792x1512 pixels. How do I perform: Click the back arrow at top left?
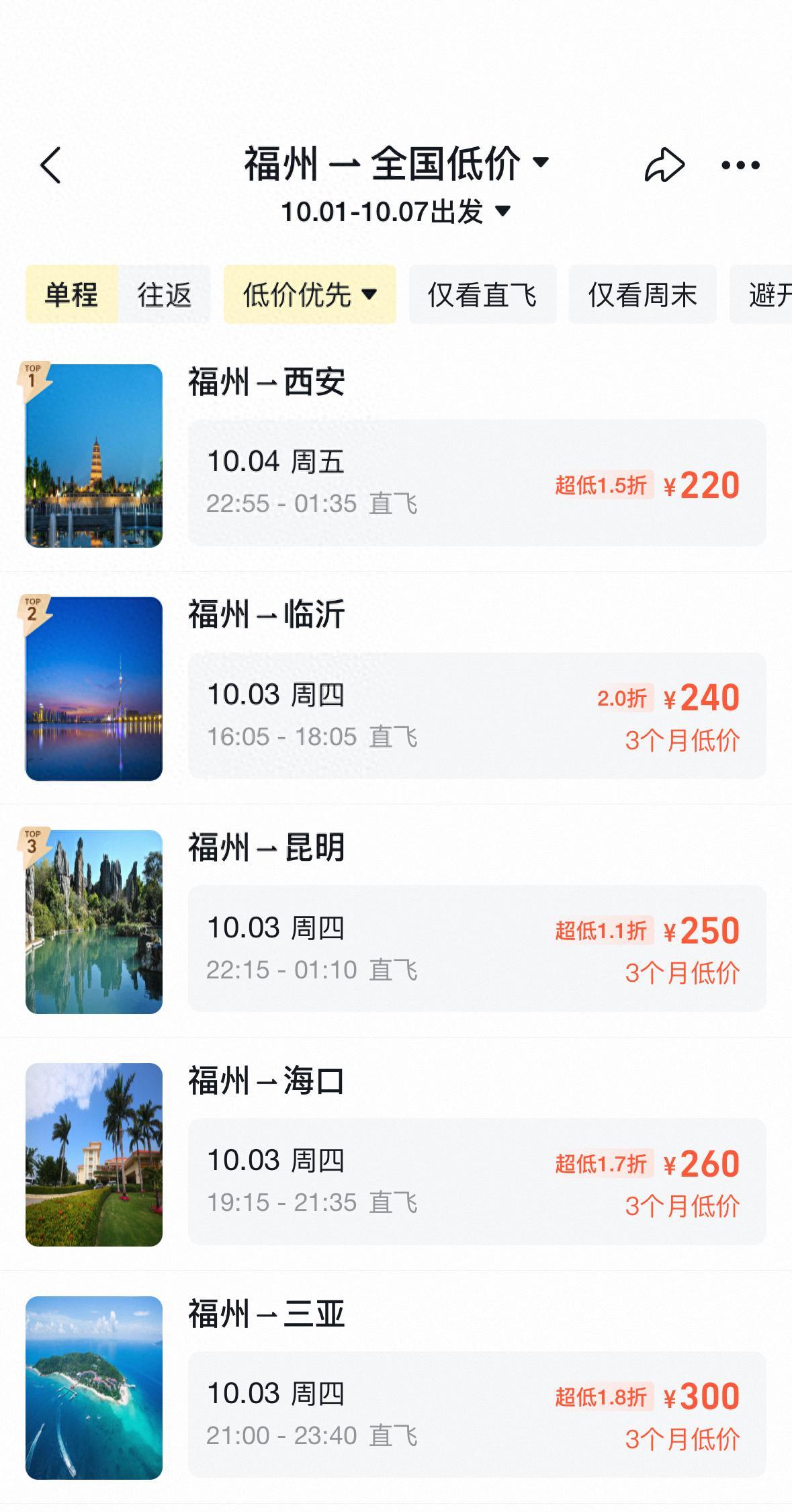click(x=50, y=165)
